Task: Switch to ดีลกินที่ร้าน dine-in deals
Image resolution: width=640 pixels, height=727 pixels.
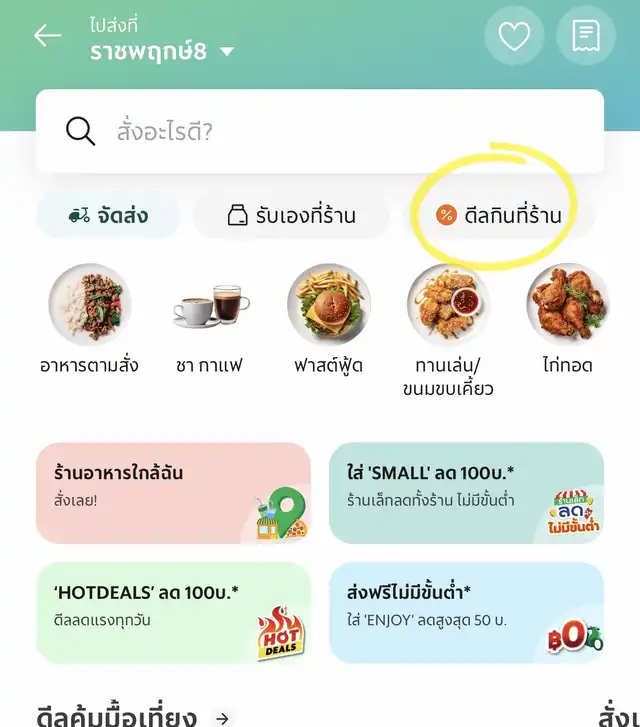Action: [x=499, y=216]
